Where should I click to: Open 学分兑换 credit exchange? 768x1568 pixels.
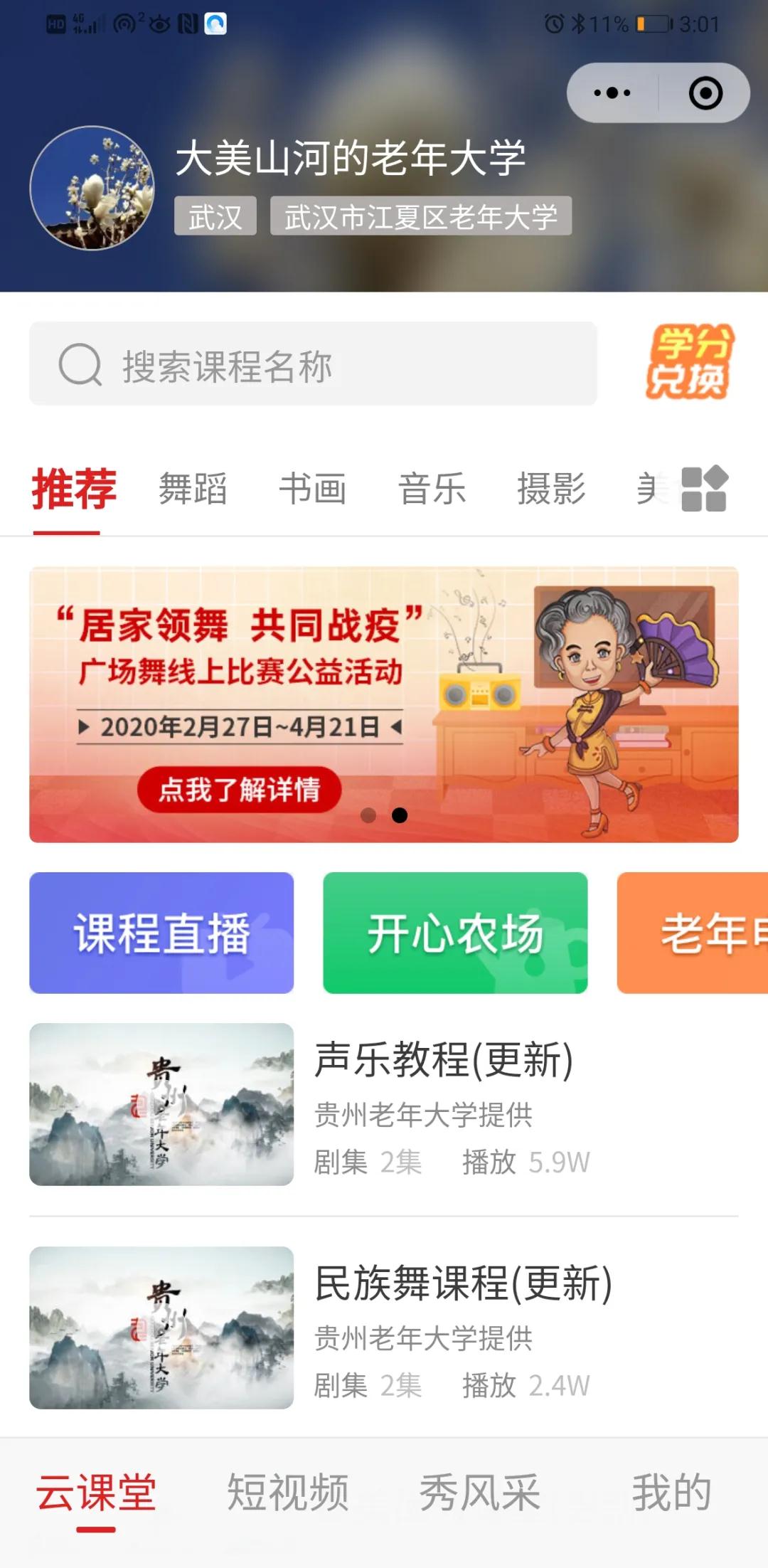tap(688, 362)
